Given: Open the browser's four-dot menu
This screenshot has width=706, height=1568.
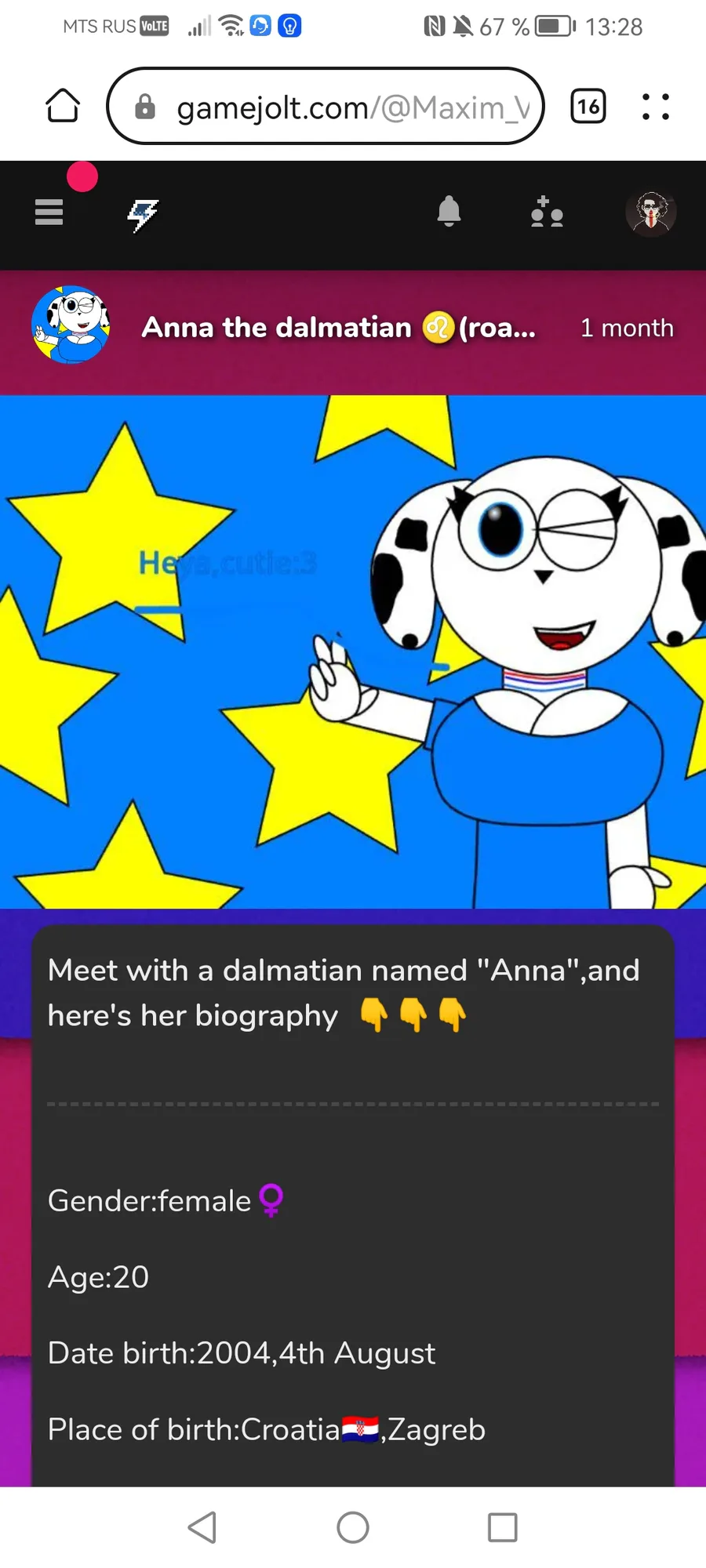Looking at the screenshot, I should tap(656, 106).
